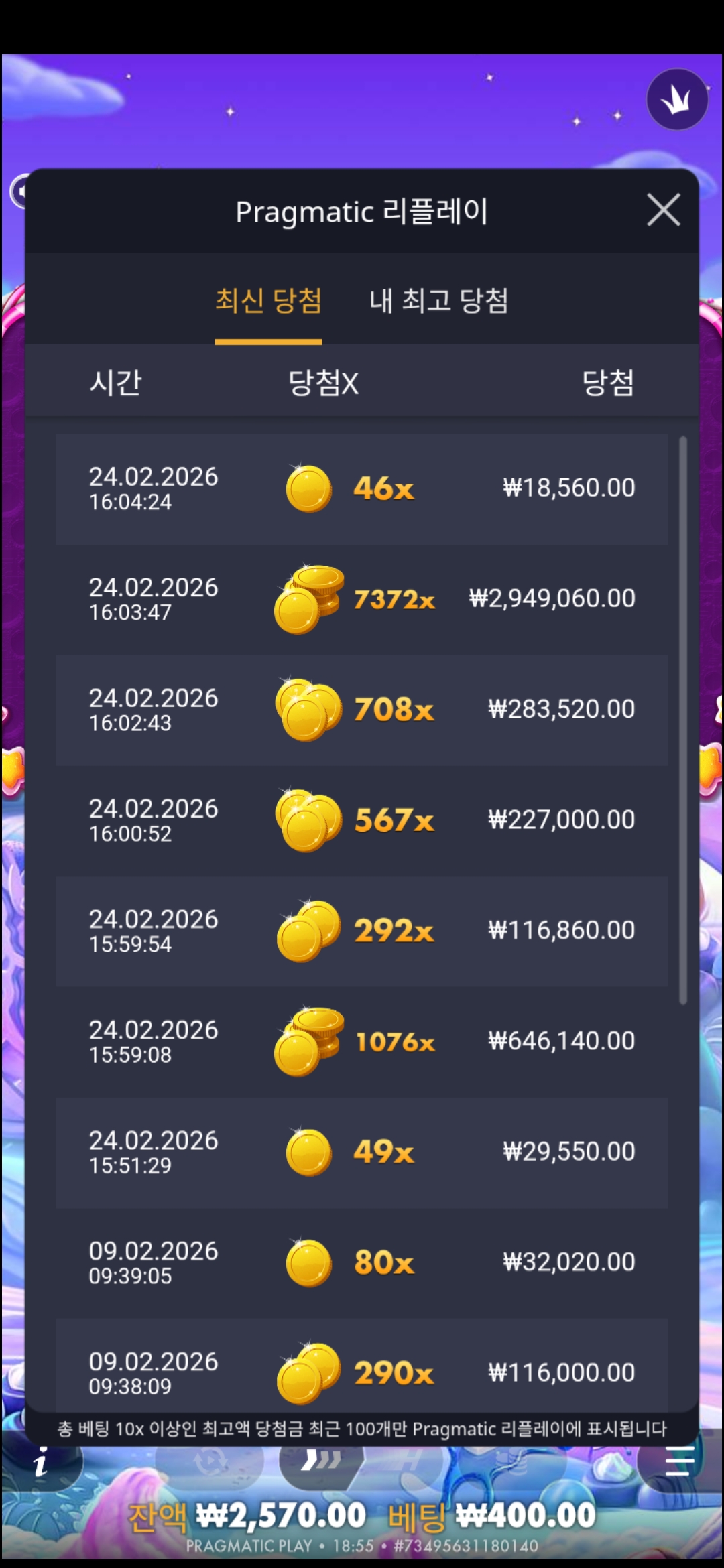This screenshot has width=724, height=1568.
Task: Open the 46x win replay
Action: click(x=362, y=488)
